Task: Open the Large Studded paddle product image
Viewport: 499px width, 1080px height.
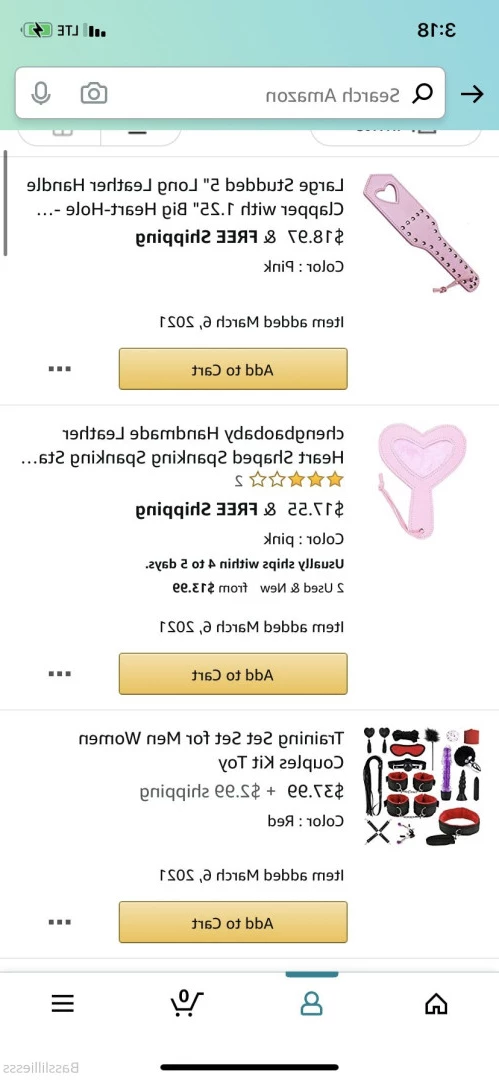Action: click(421, 234)
